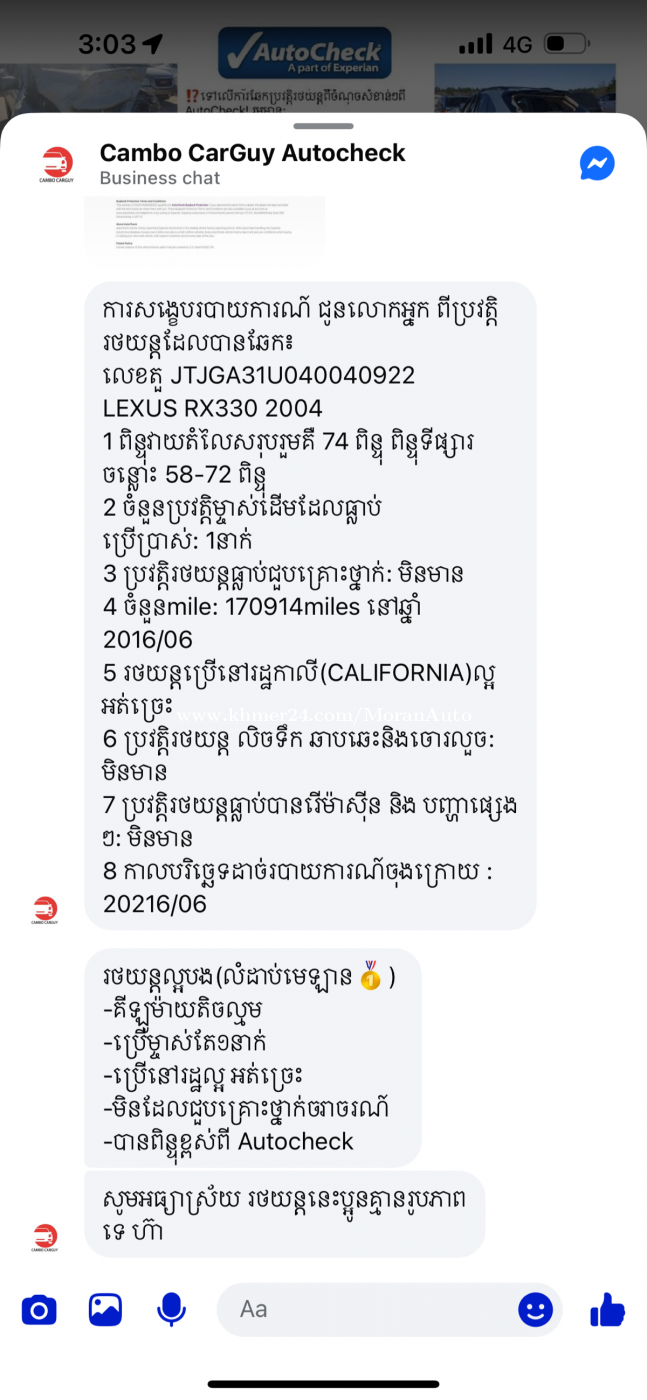The height and width of the screenshot is (1400, 647).
Task: Open the emoji picker in the message field
Action: 535,1309
